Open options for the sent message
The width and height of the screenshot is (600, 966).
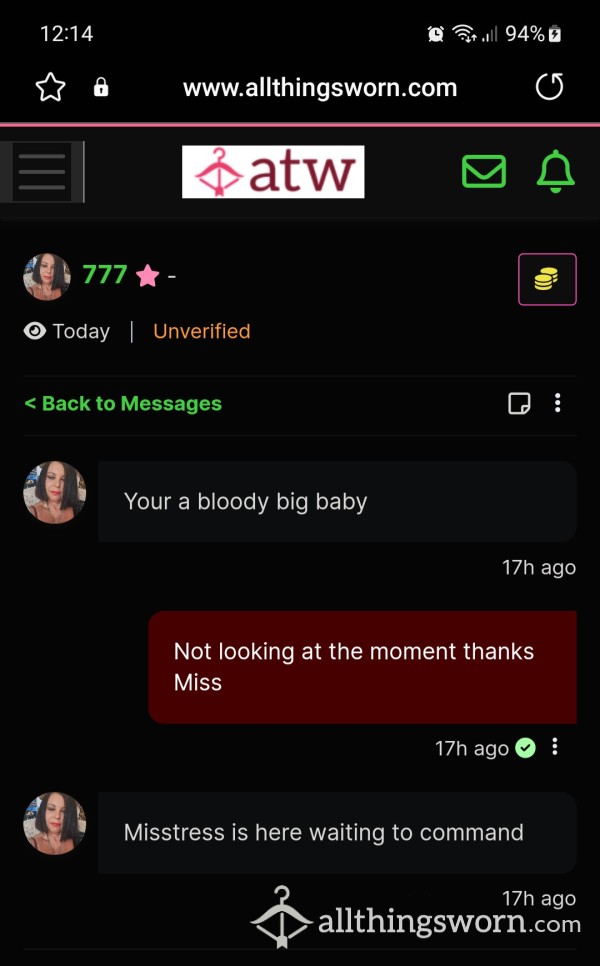[554, 747]
